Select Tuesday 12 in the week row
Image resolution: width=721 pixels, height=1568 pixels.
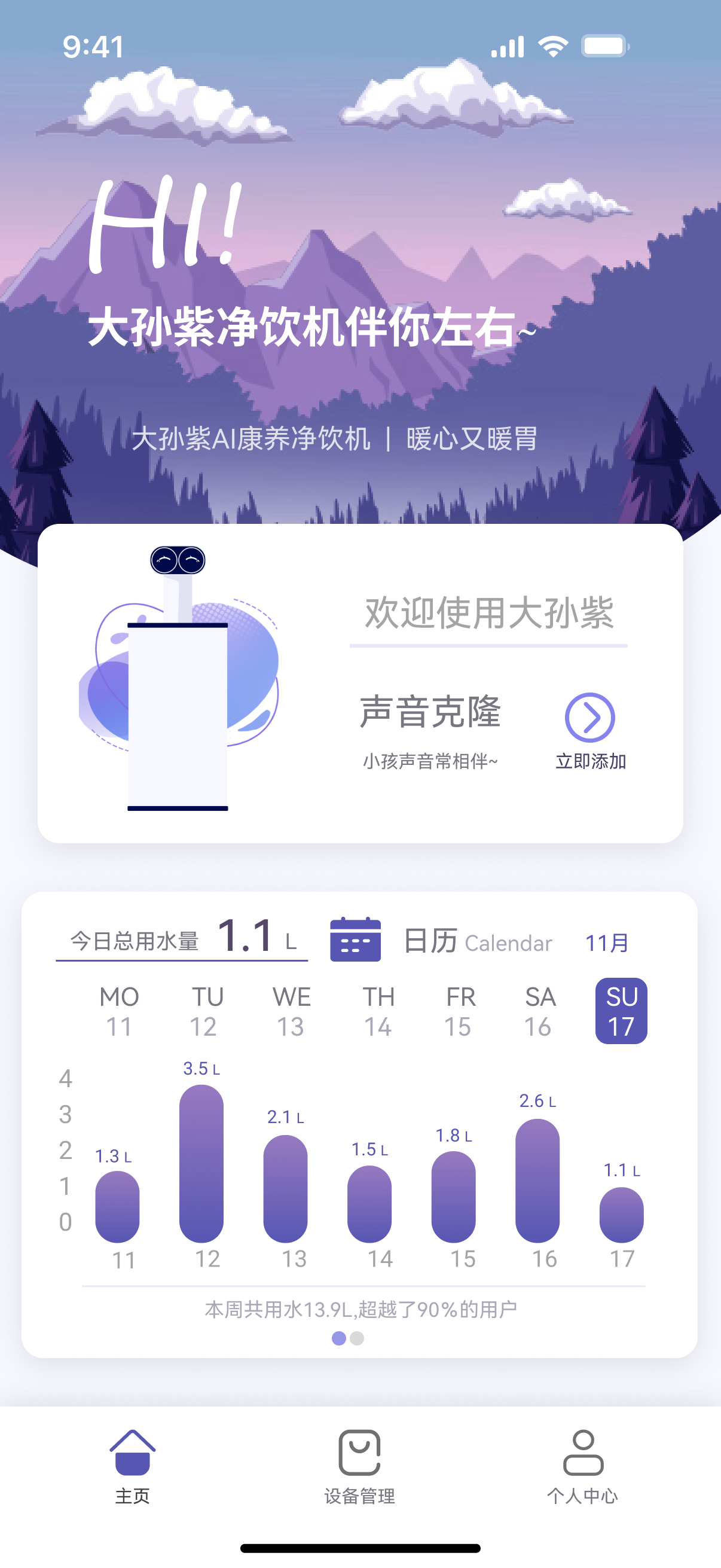coord(206,1011)
